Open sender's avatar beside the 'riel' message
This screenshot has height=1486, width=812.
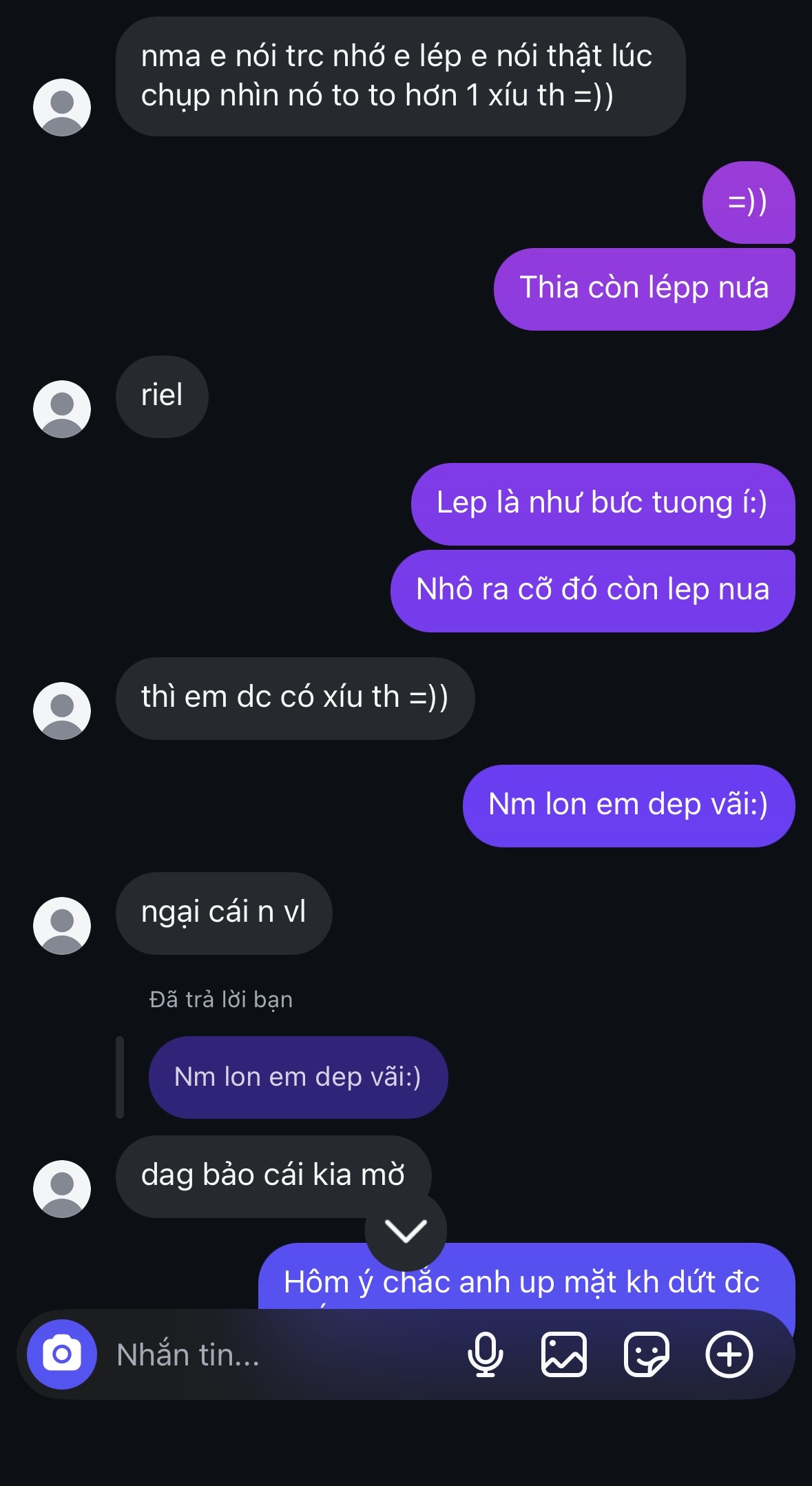click(62, 409)
